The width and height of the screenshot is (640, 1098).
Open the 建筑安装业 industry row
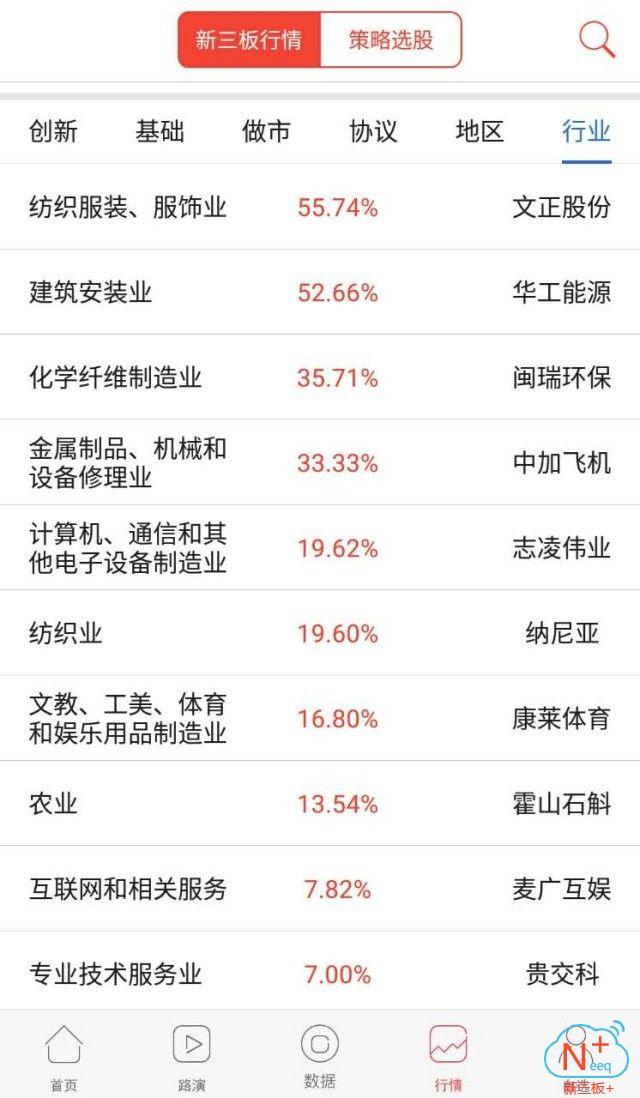[x=320, y=292]
